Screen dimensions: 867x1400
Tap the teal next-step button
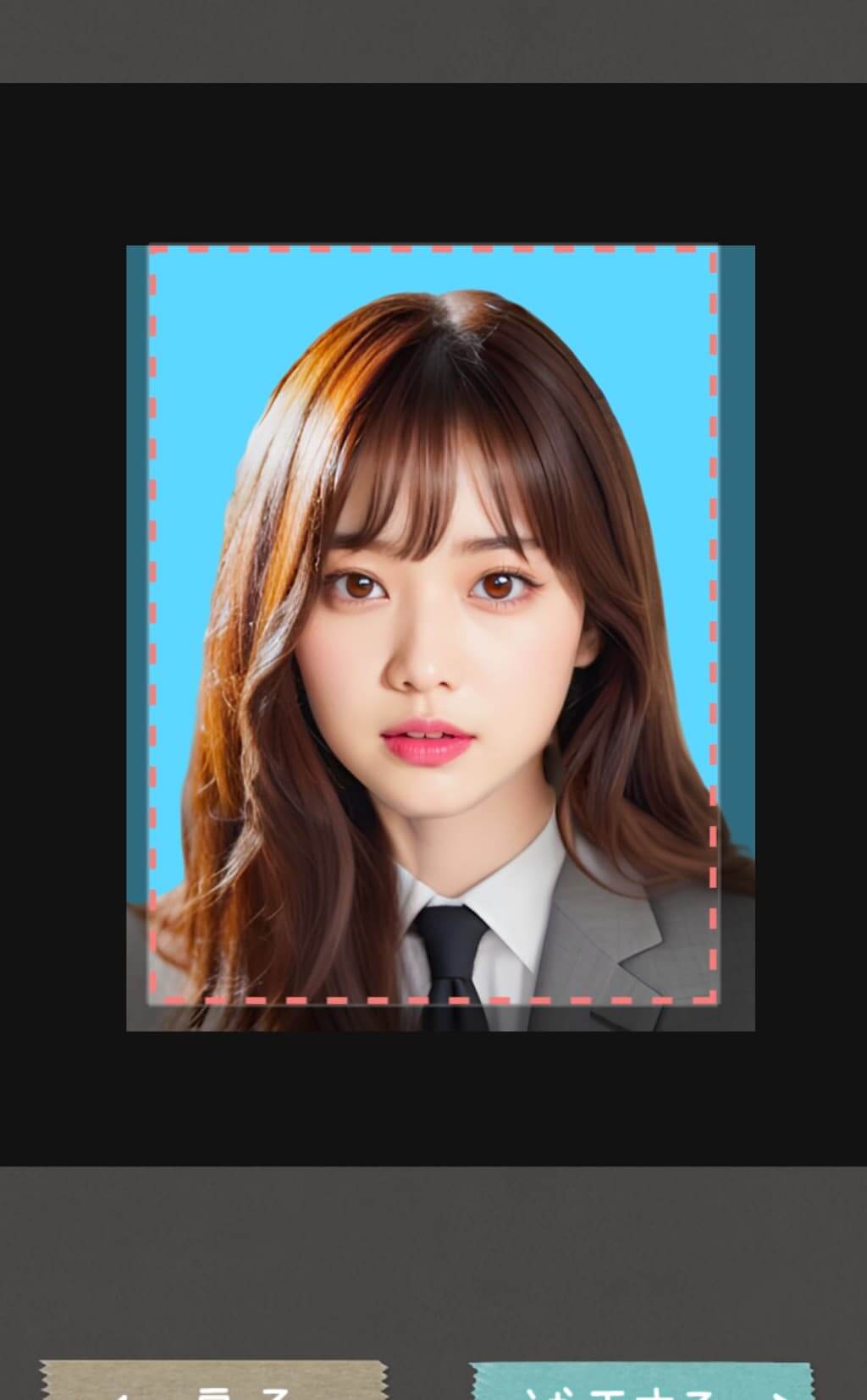pyautogui.click(x=641, y=1383)
